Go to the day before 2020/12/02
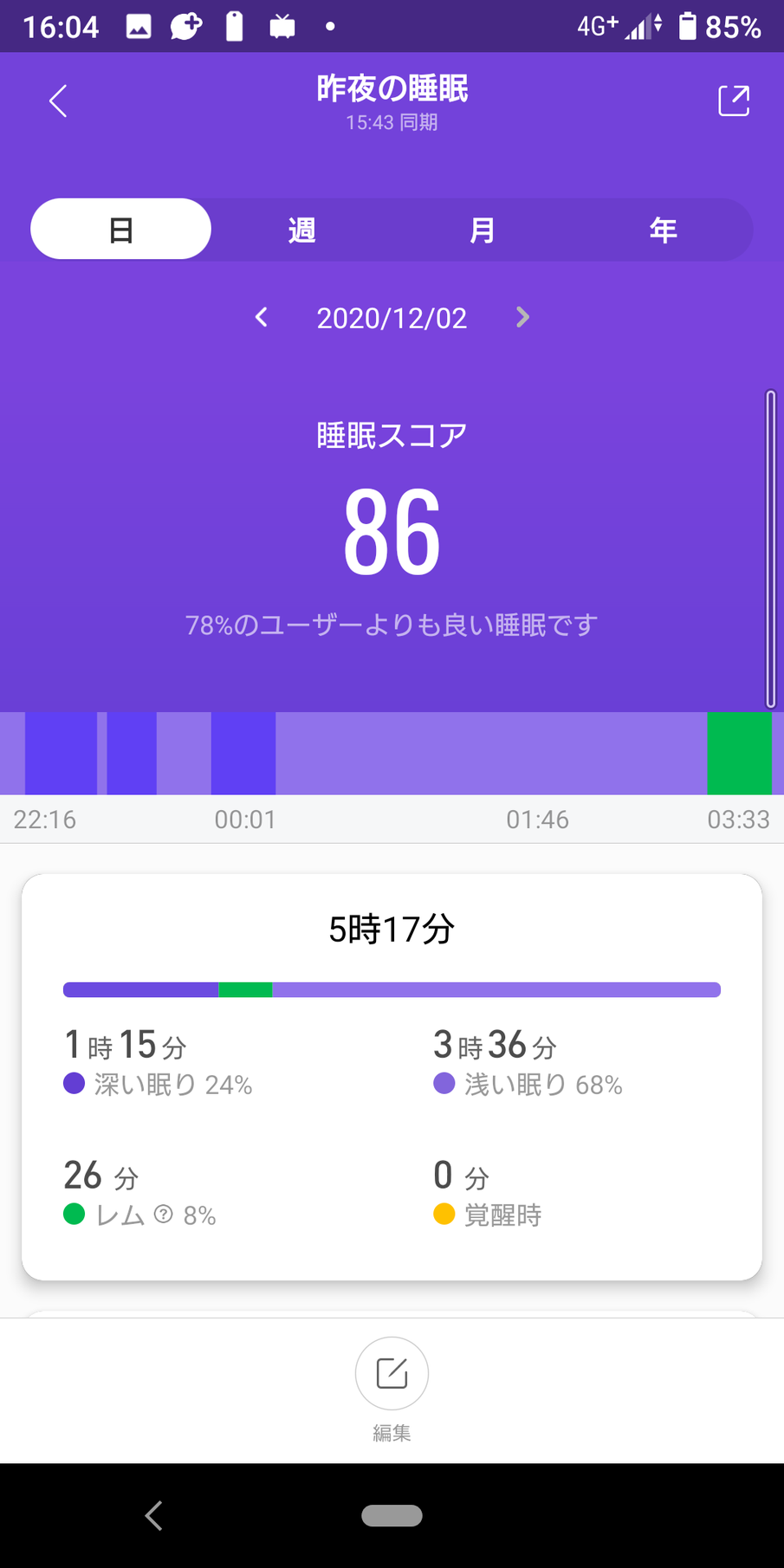The height and width of the screenshot is (1568, 784). [x=261, y=317]
